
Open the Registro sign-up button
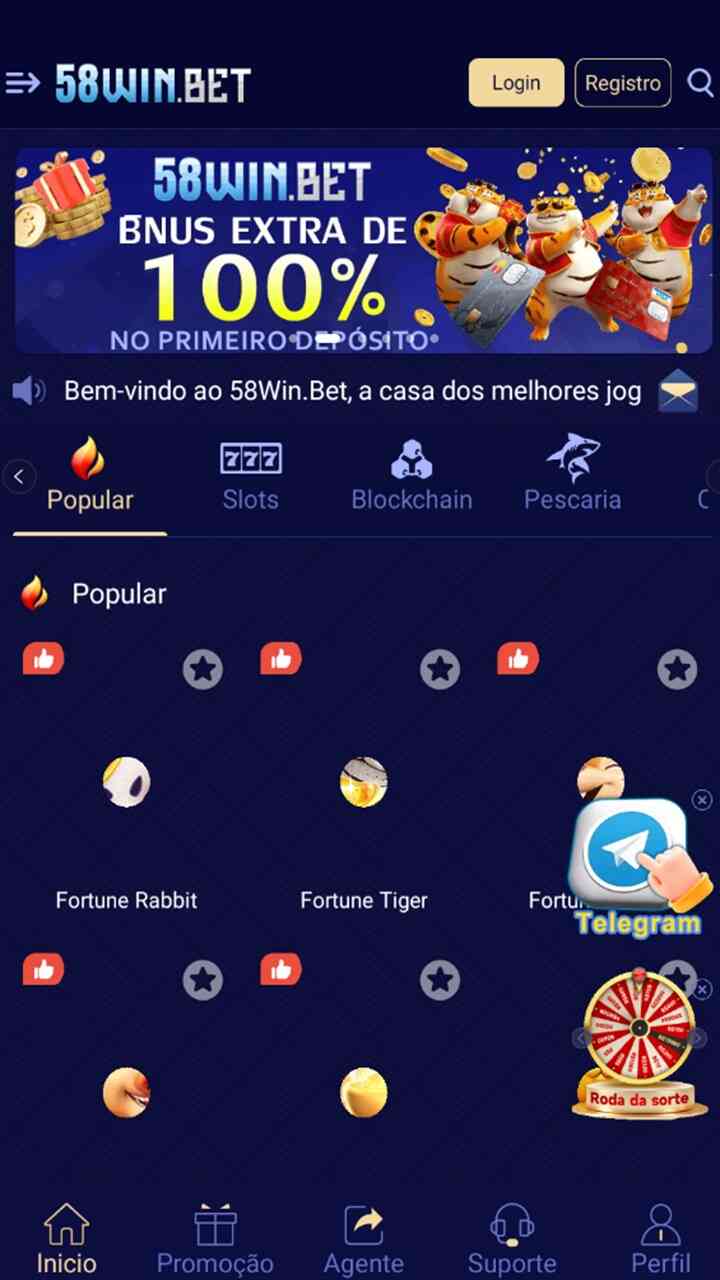[622, 83]
